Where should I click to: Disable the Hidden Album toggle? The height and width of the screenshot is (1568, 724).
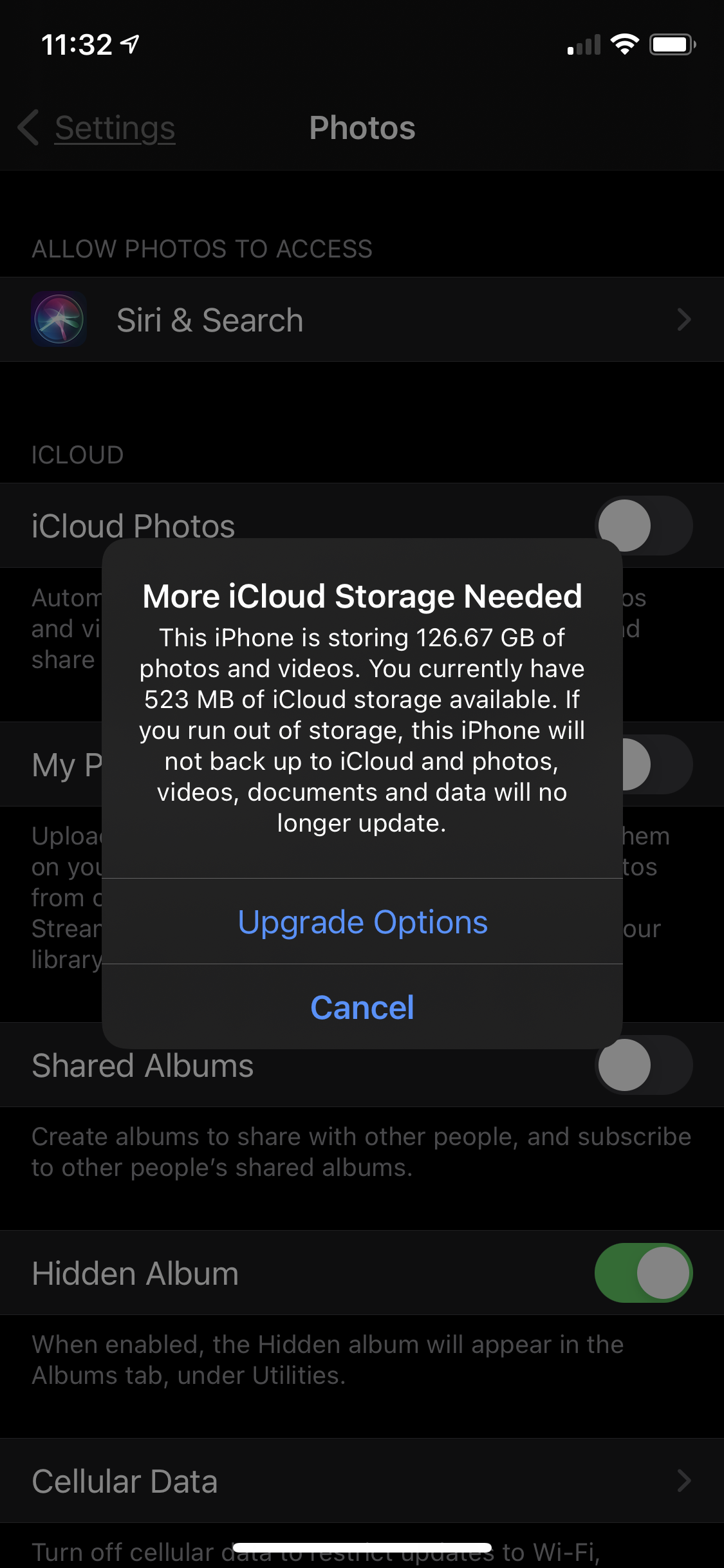pos(642,1273)
